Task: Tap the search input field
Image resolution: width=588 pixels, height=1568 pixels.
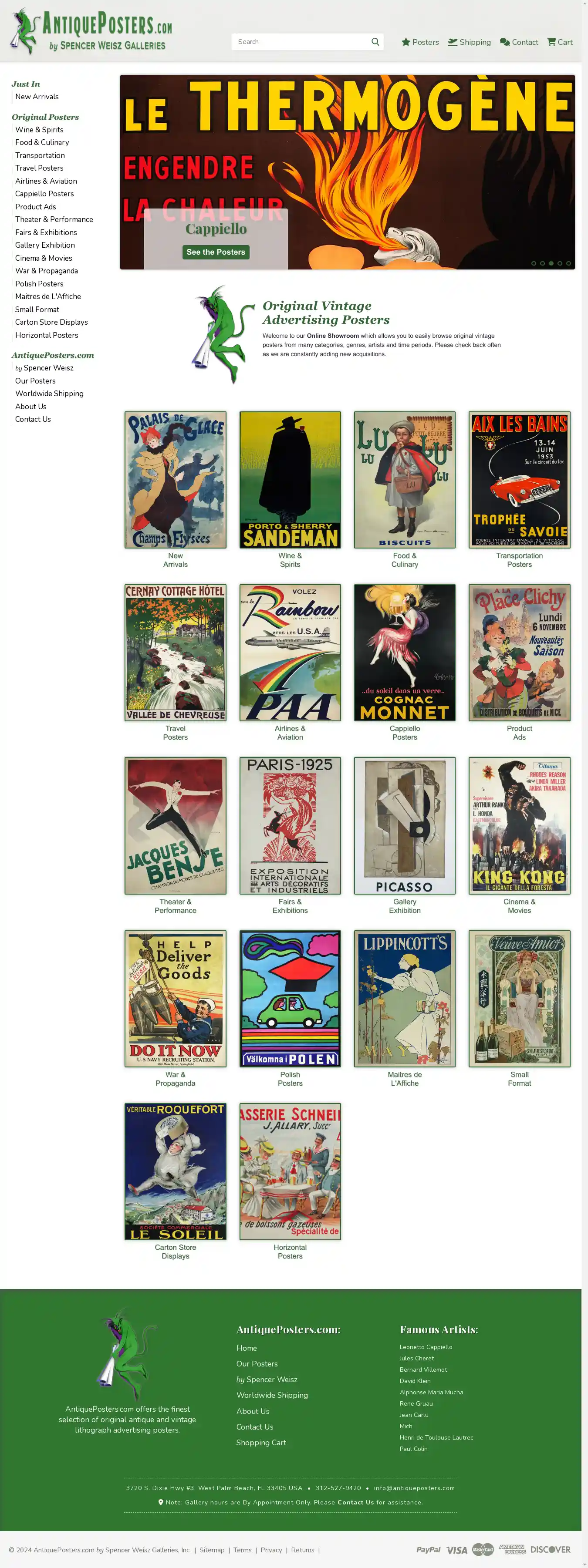Action: [x=301, y=42]
